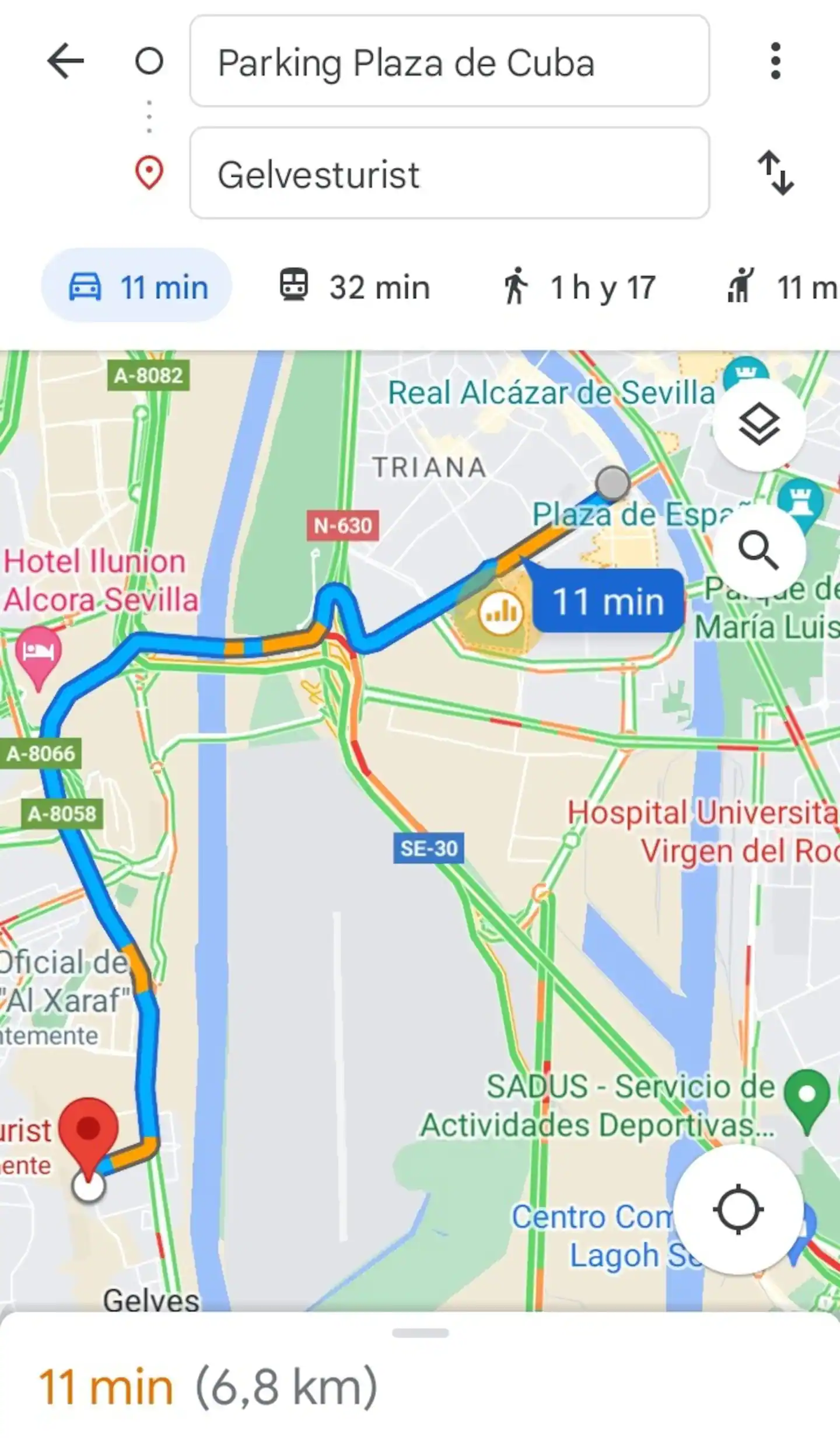Expand the route details bottom sheet handle
The width and height of the screenshot is (840, 1438).
(420, 1333)
